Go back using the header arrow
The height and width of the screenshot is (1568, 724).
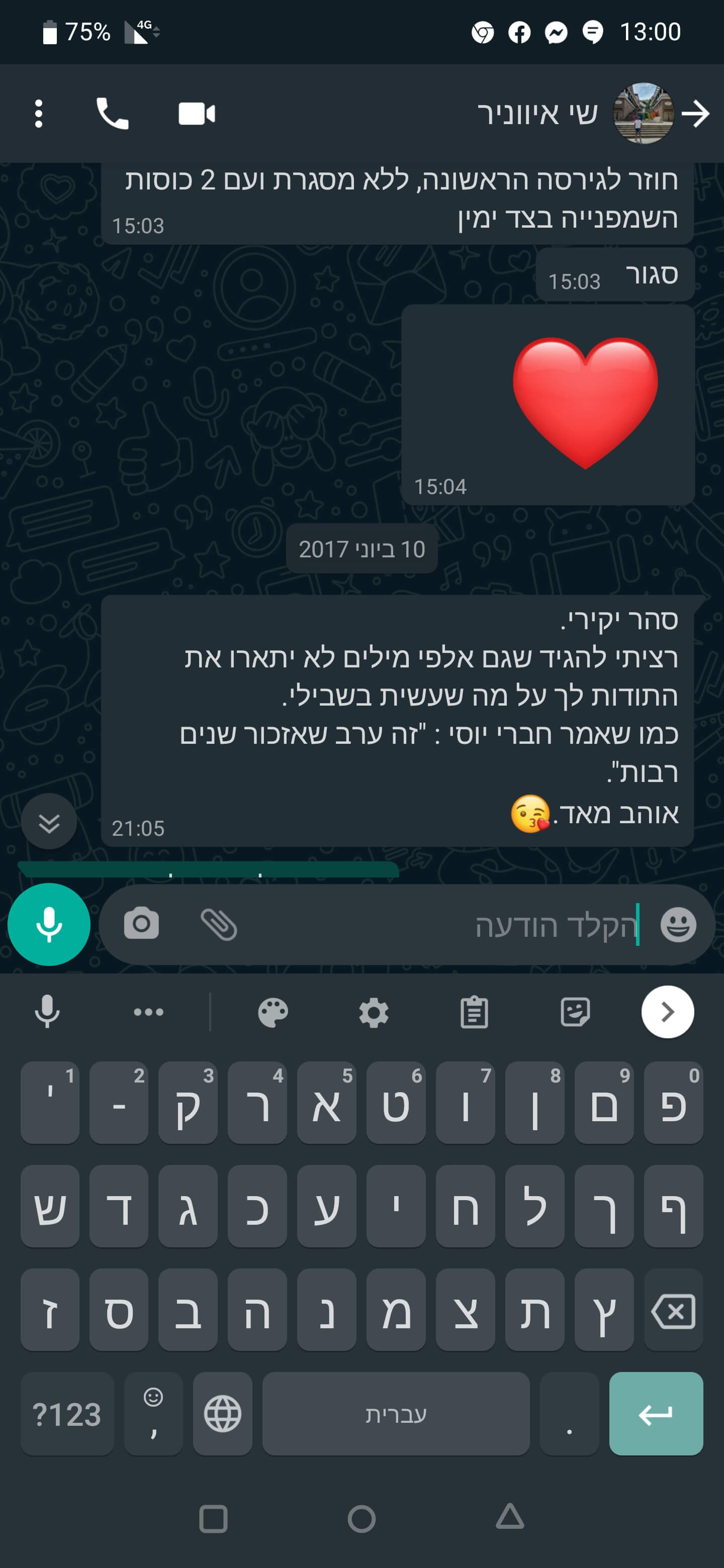click(x=695, y=114)
